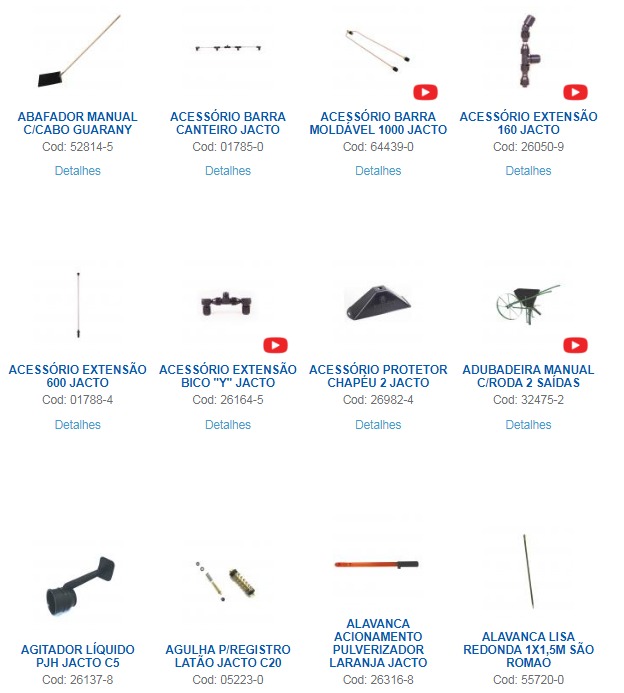Select the Acessório Barra Canteiro Jacto product image

228,48
